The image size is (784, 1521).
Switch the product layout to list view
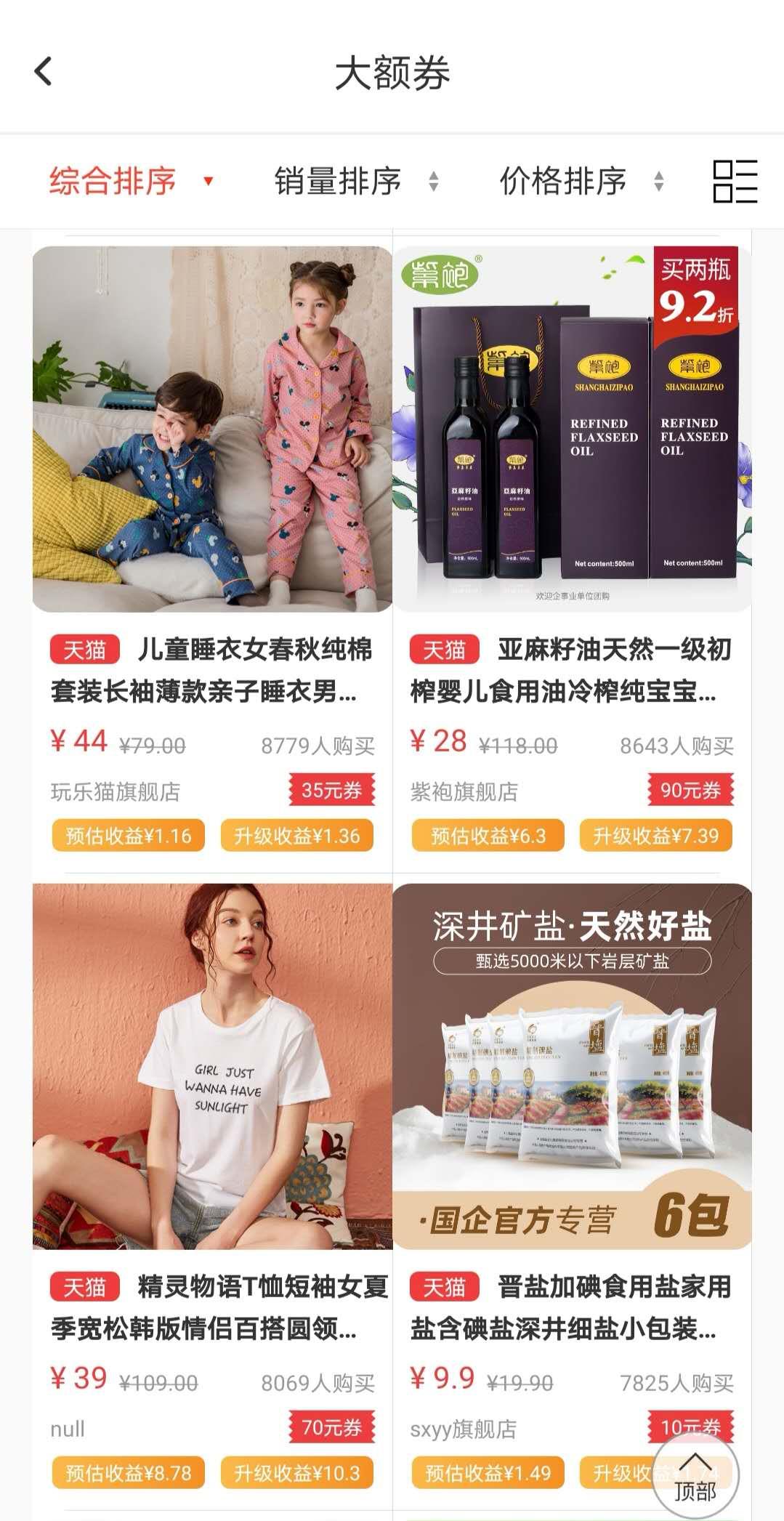click(735, 181)
